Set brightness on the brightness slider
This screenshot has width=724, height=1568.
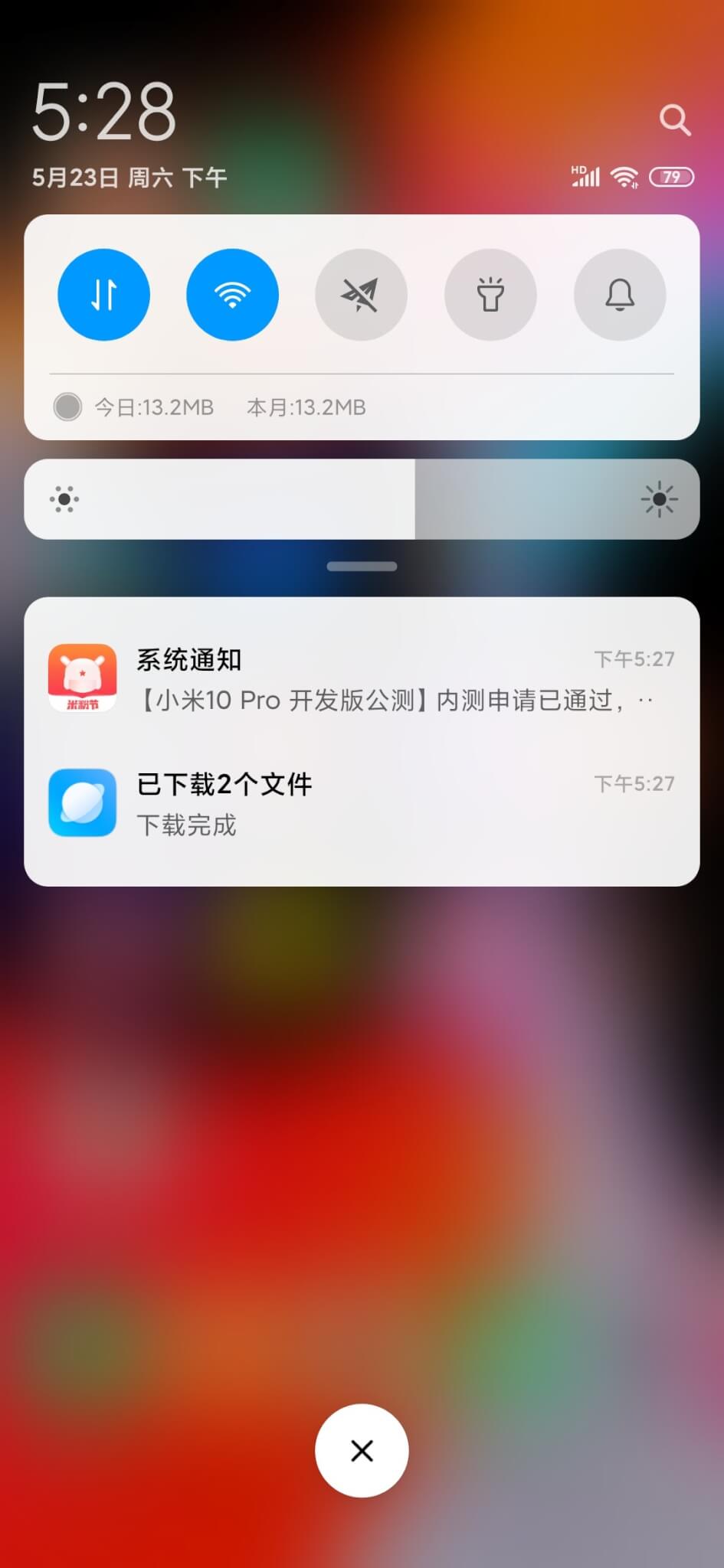362,499
